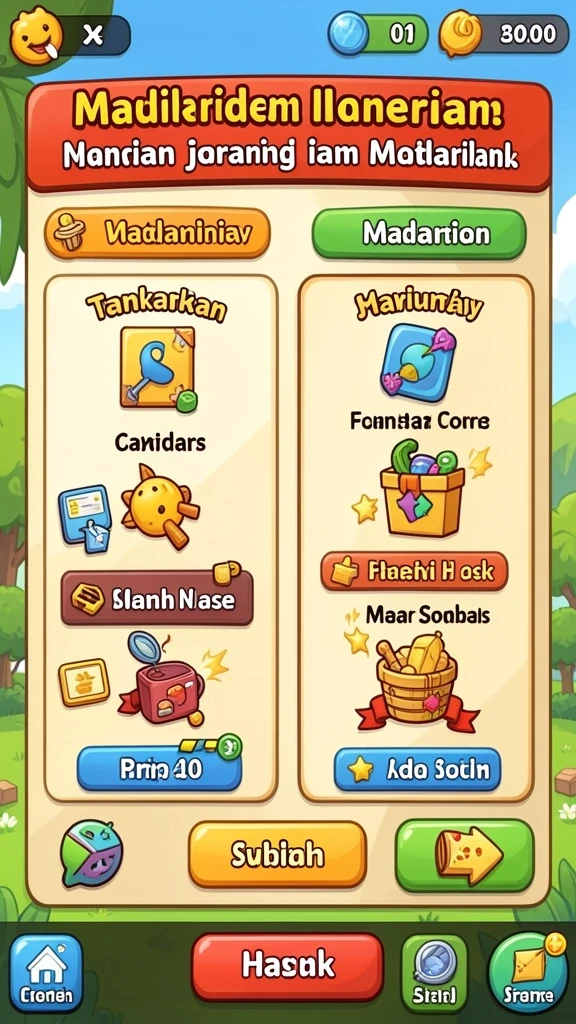Screen dimensions: 576x1024
Task: Open the Staid tab
Action: 434,973
